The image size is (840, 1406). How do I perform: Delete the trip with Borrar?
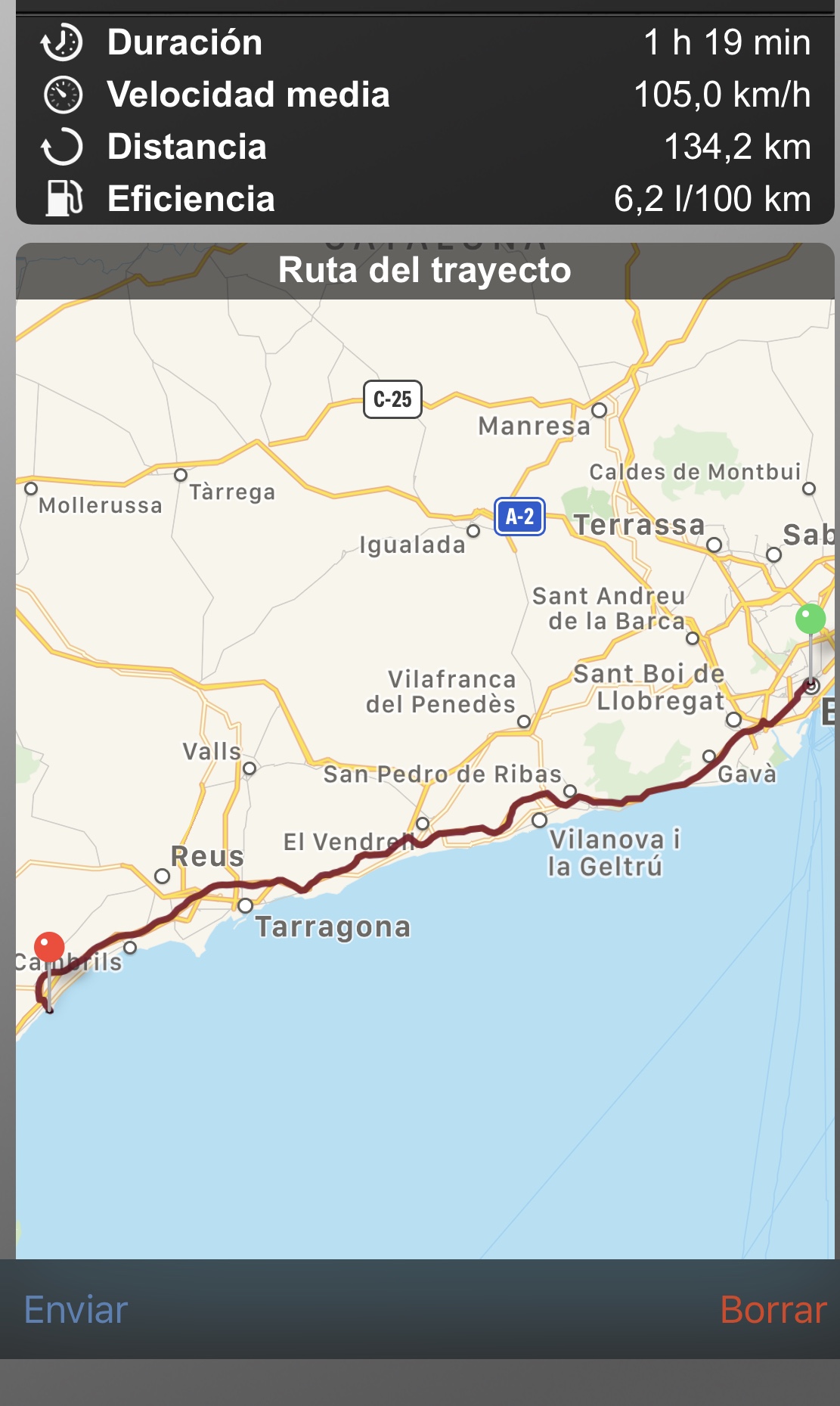773,1310
